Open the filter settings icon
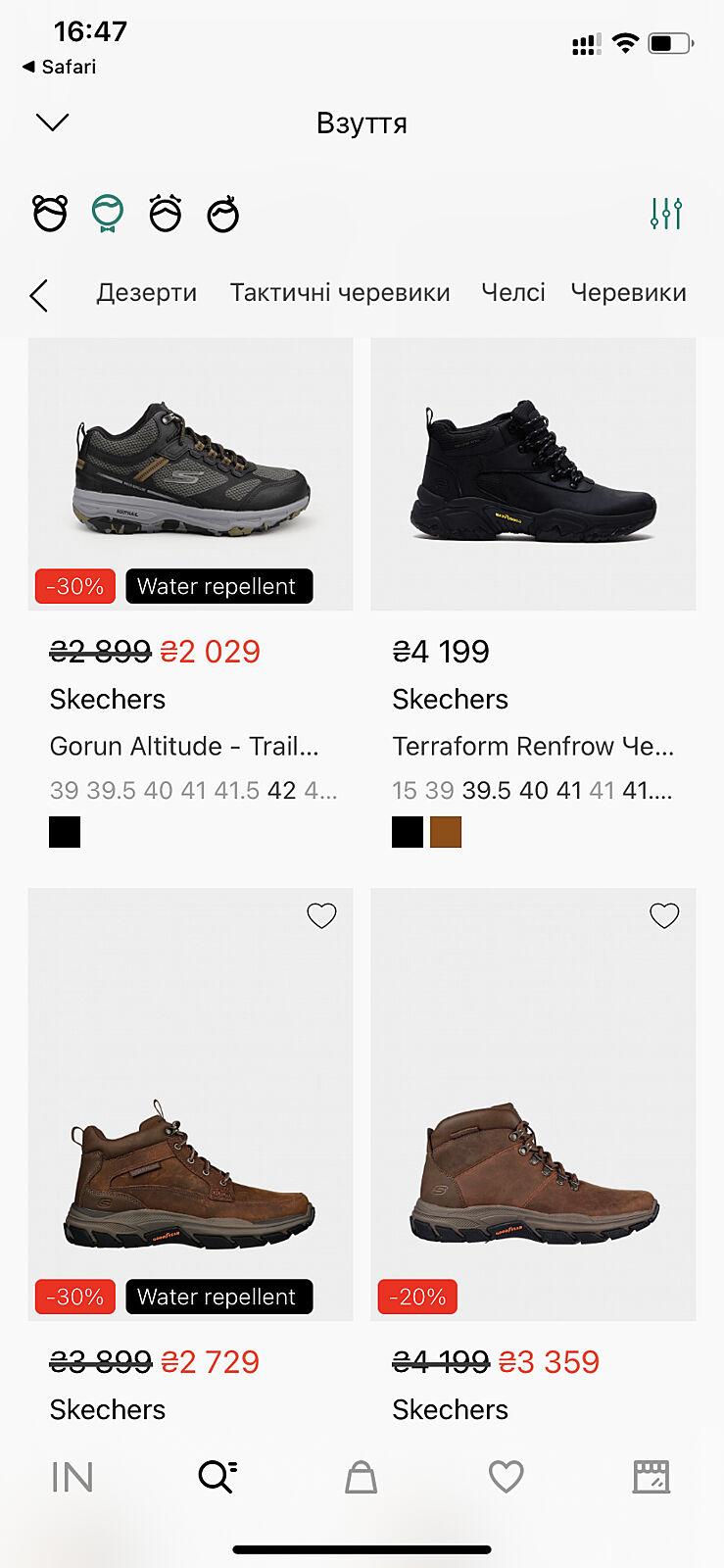This screenshot has width=724, height=1568. (666, 213)
